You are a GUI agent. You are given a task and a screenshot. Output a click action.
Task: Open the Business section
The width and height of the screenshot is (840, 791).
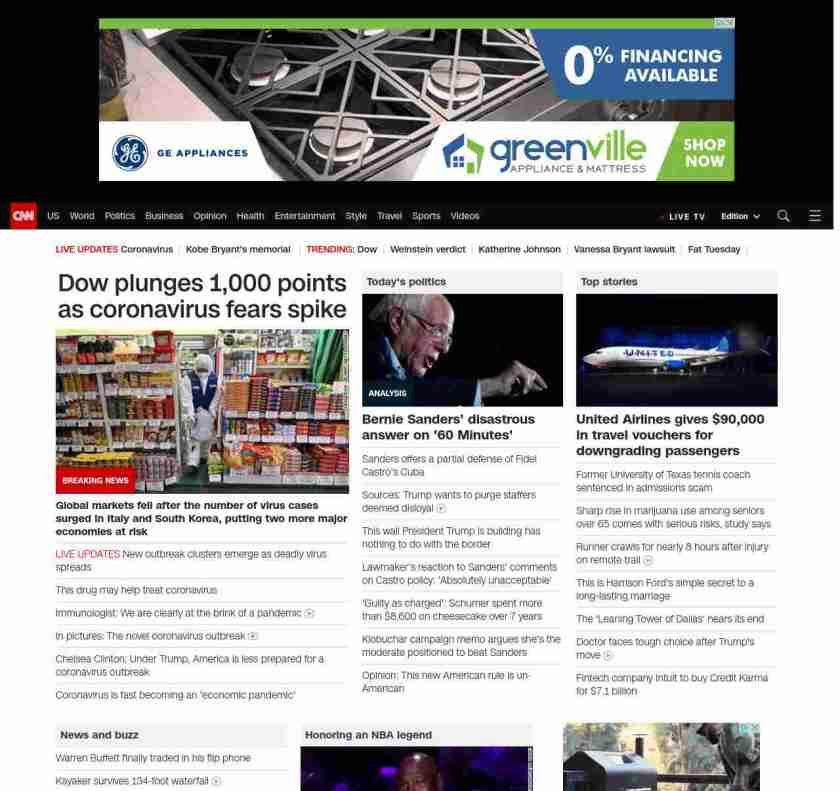tap(164, 216)
